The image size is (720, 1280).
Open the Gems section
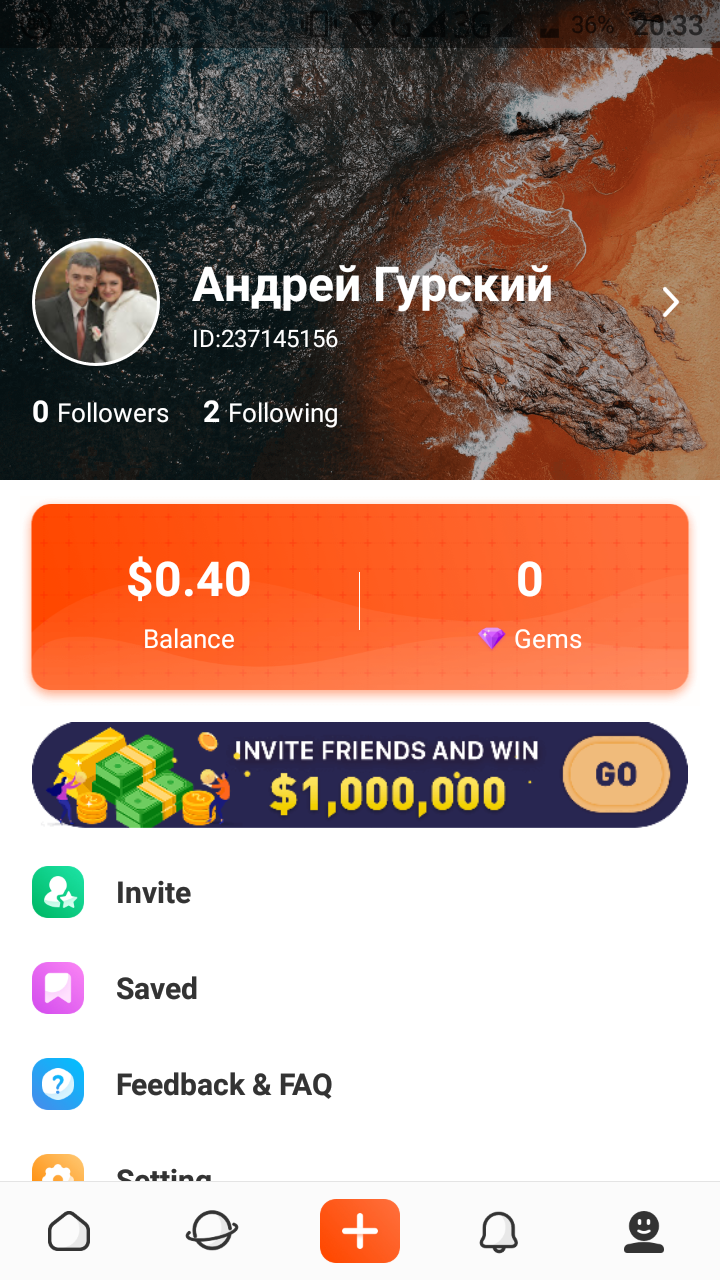529,600
